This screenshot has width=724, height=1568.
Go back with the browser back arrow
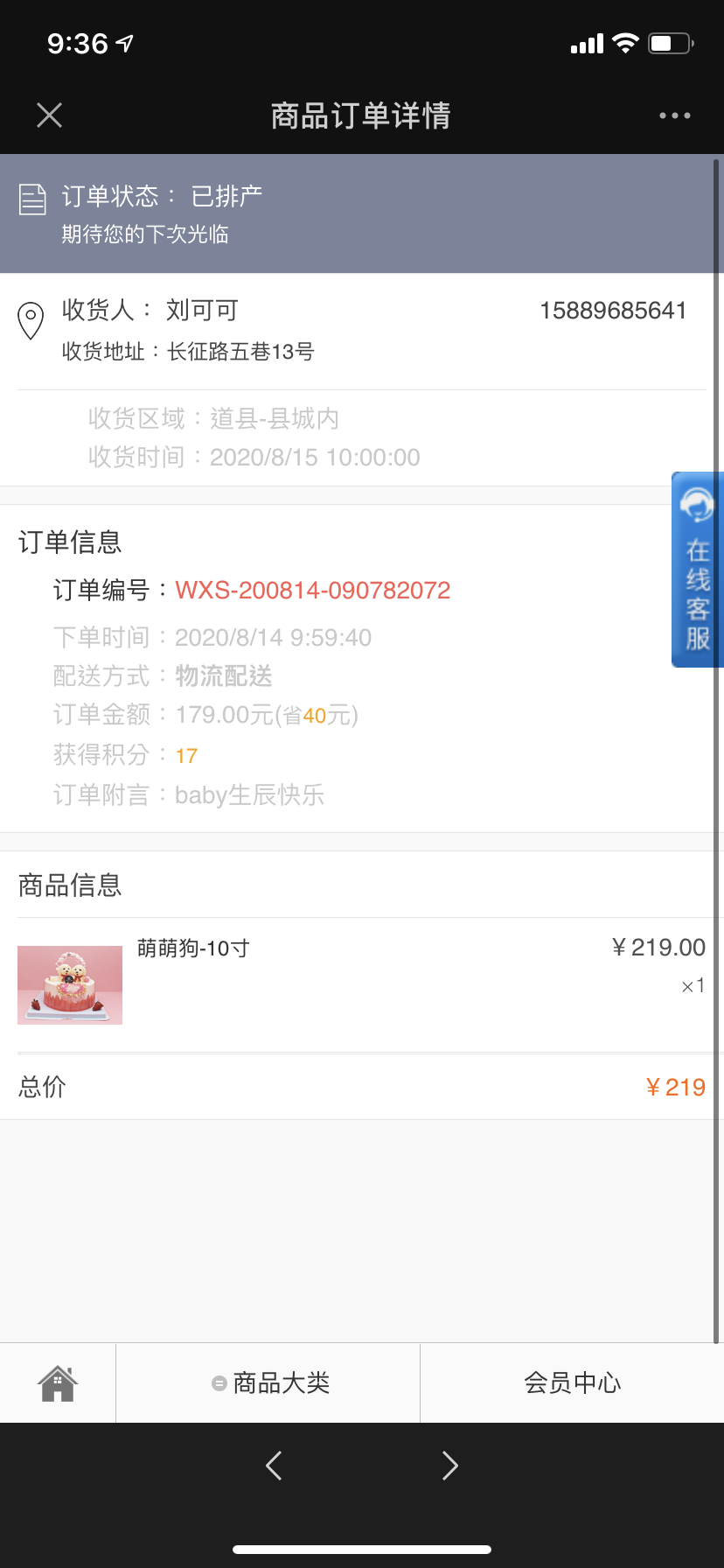click(274, 1465)
